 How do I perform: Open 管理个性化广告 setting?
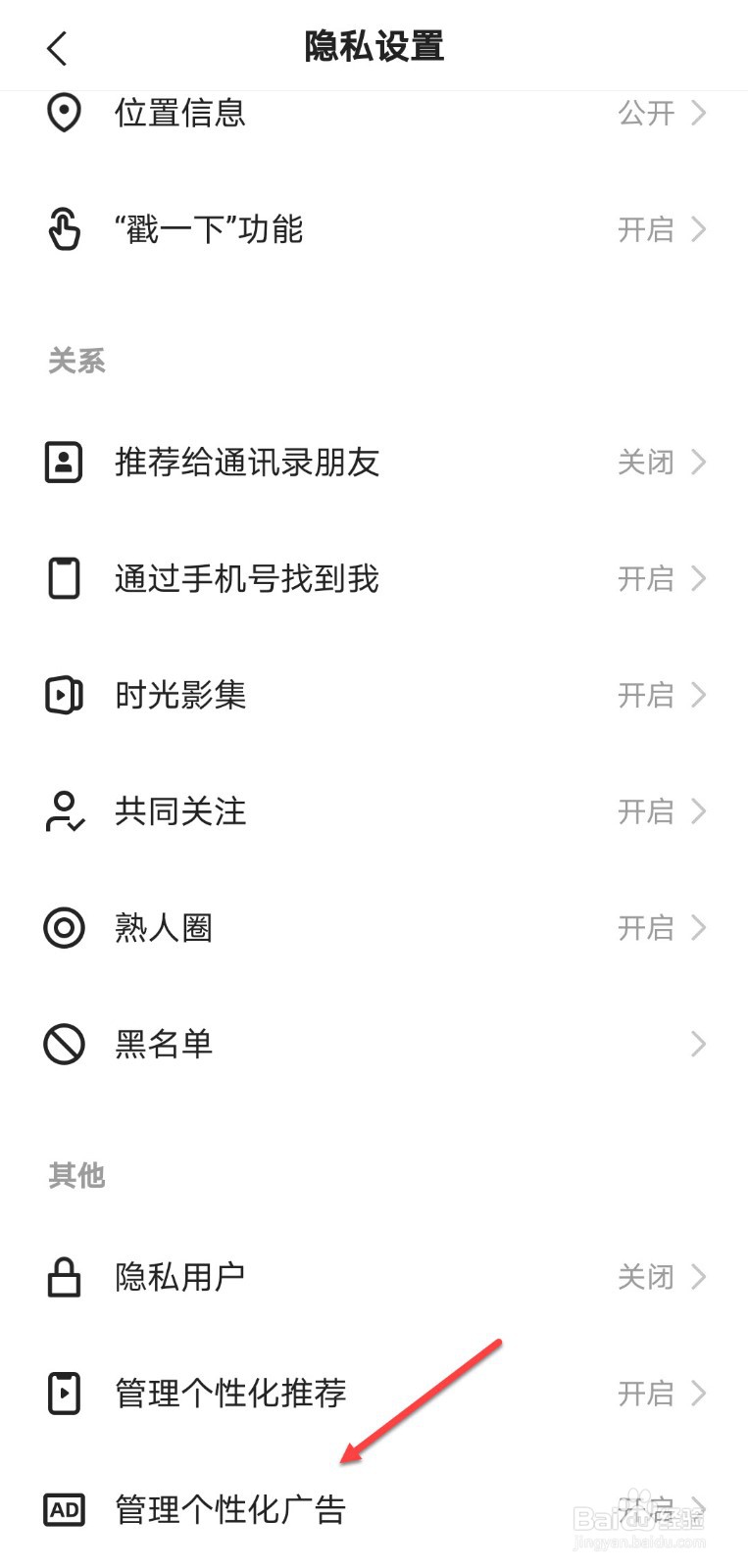[374, 1509]
